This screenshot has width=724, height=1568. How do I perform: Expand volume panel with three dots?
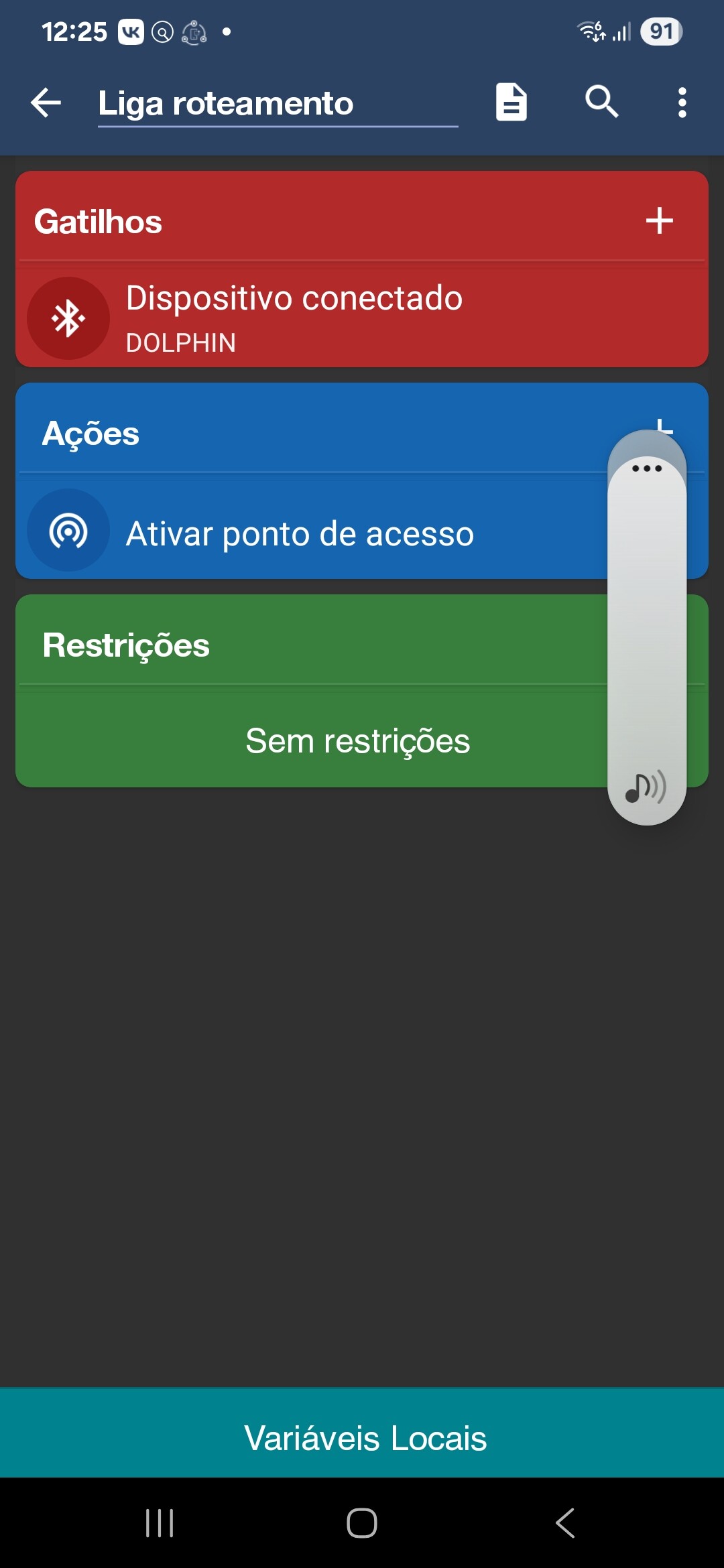647,468
